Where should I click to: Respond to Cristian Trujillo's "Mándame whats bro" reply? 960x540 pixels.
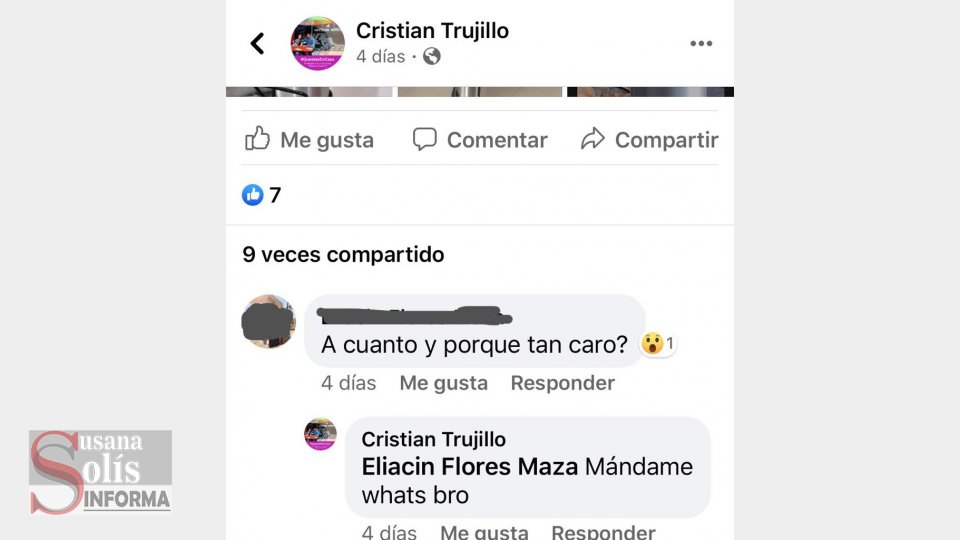[603, 532]
